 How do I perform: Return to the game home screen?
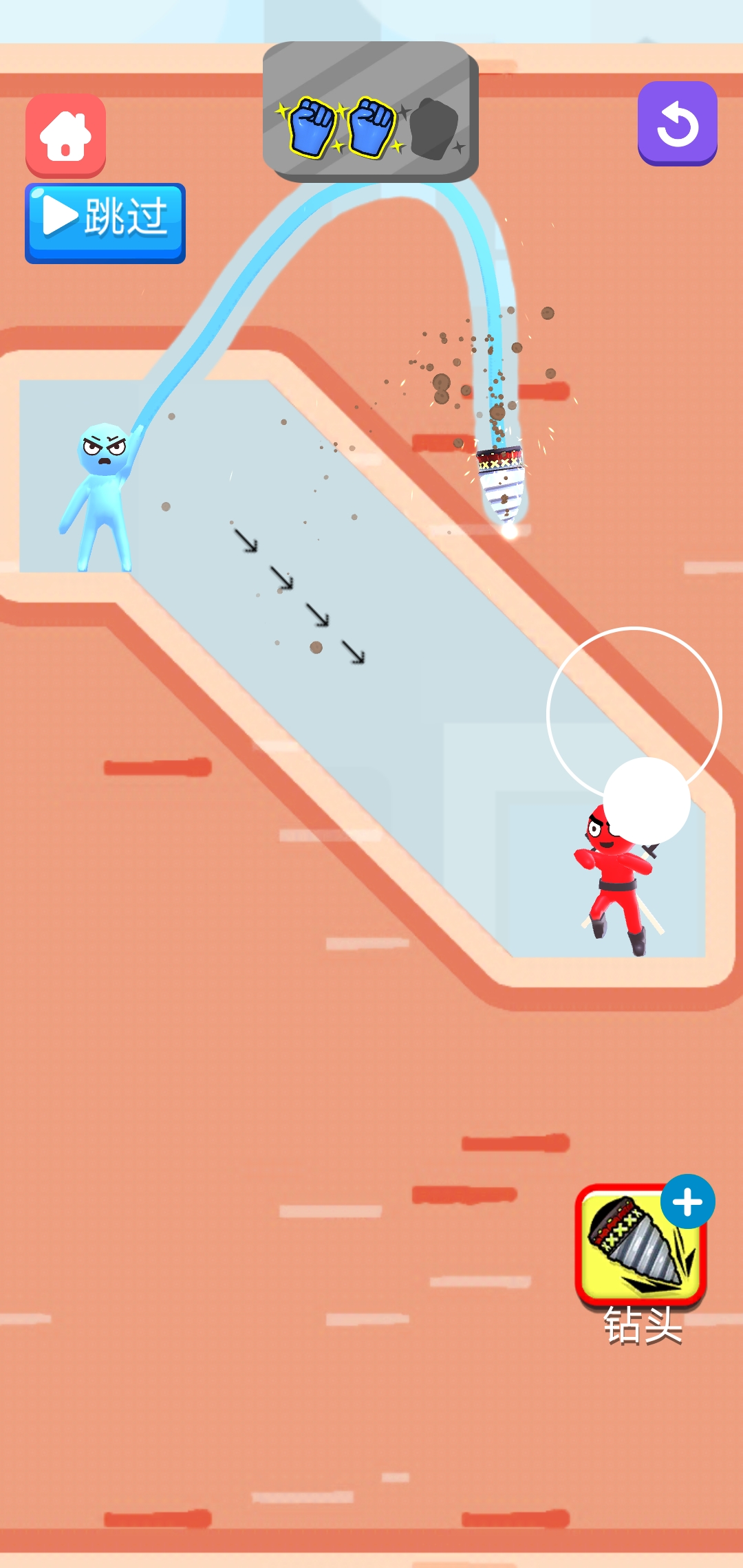66,135
